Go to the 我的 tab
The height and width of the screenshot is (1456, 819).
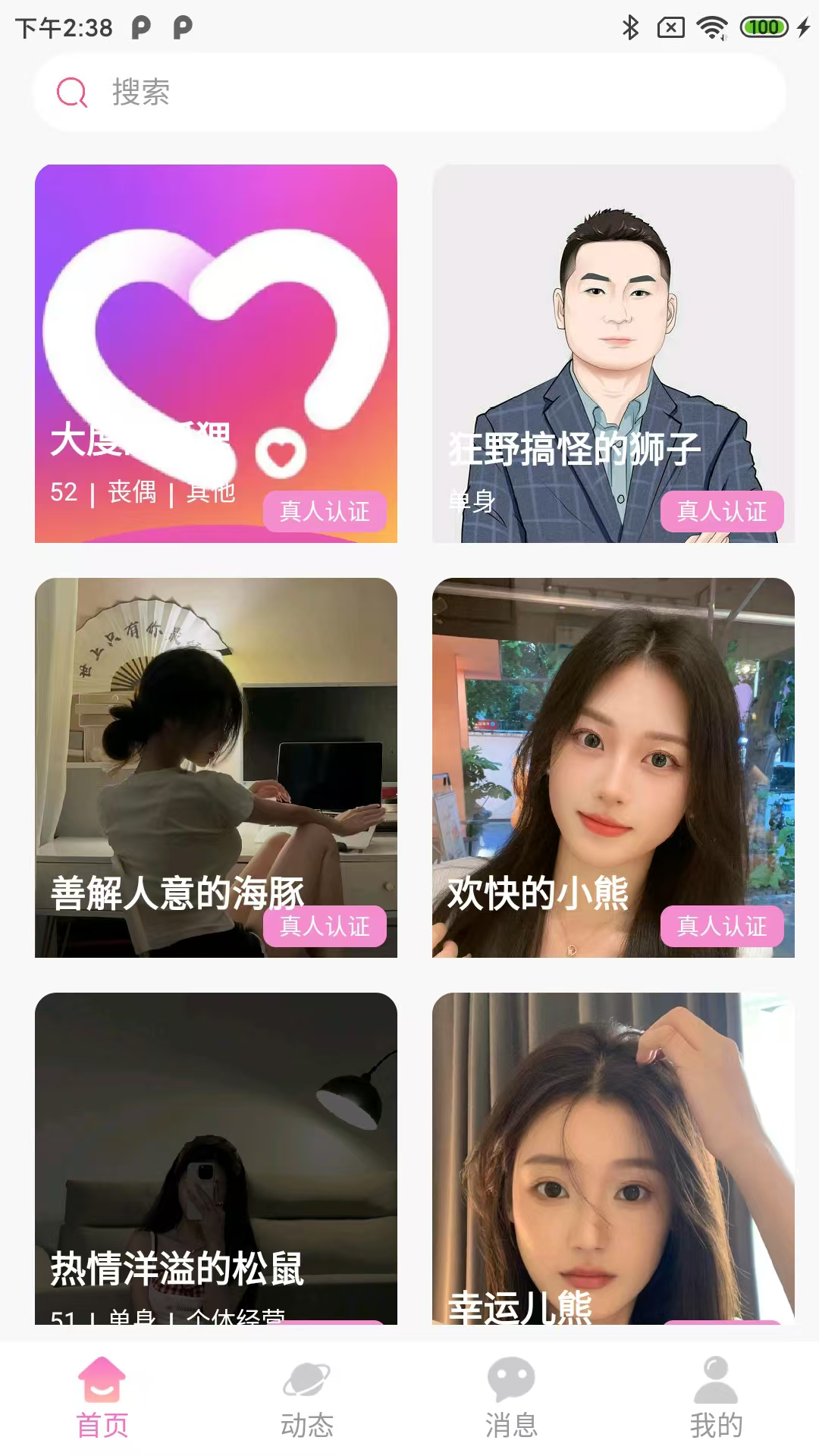pyautogui.click(x=717, y=1398)
